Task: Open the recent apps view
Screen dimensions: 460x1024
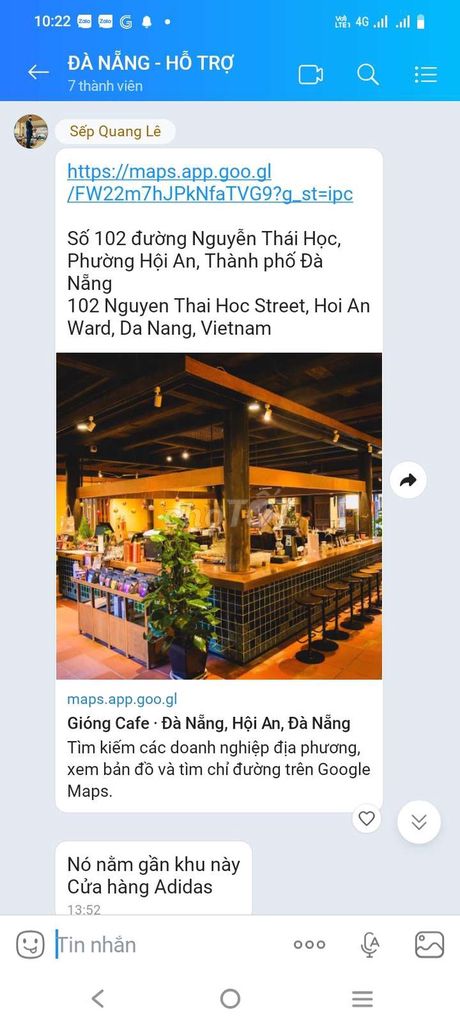Action: pyautogui.click(x=362, y=999)
